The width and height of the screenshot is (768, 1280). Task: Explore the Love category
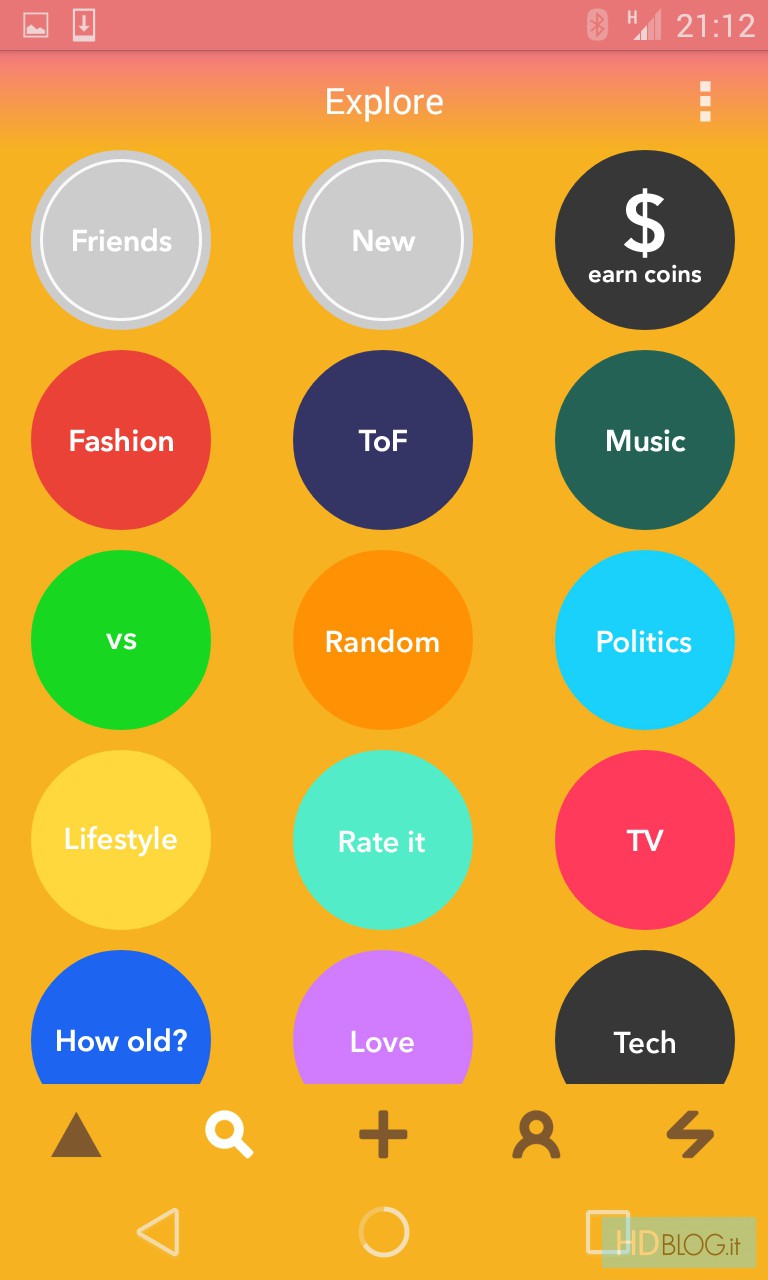[383, 1018]
